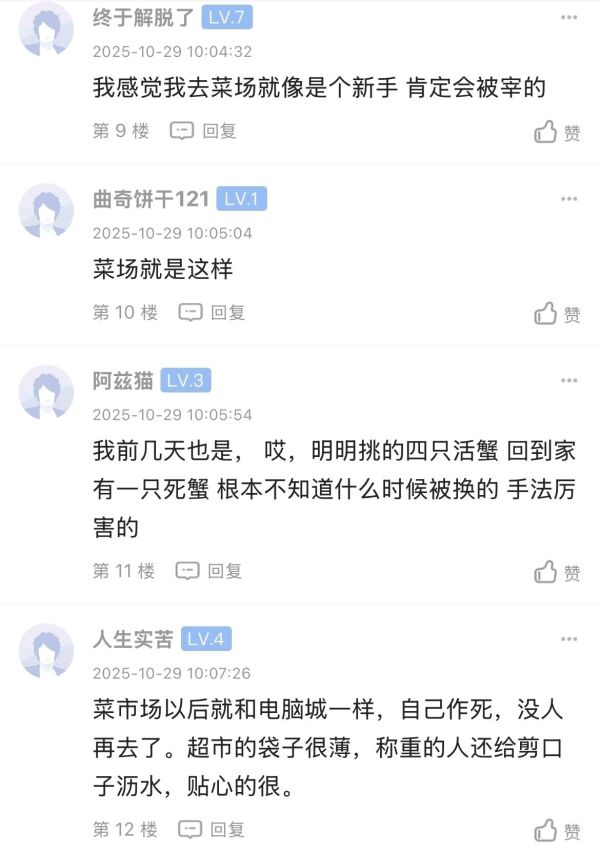Like the comment by 曲奇饼干121
The image size is (600, 850).
[x=557, y=314]
